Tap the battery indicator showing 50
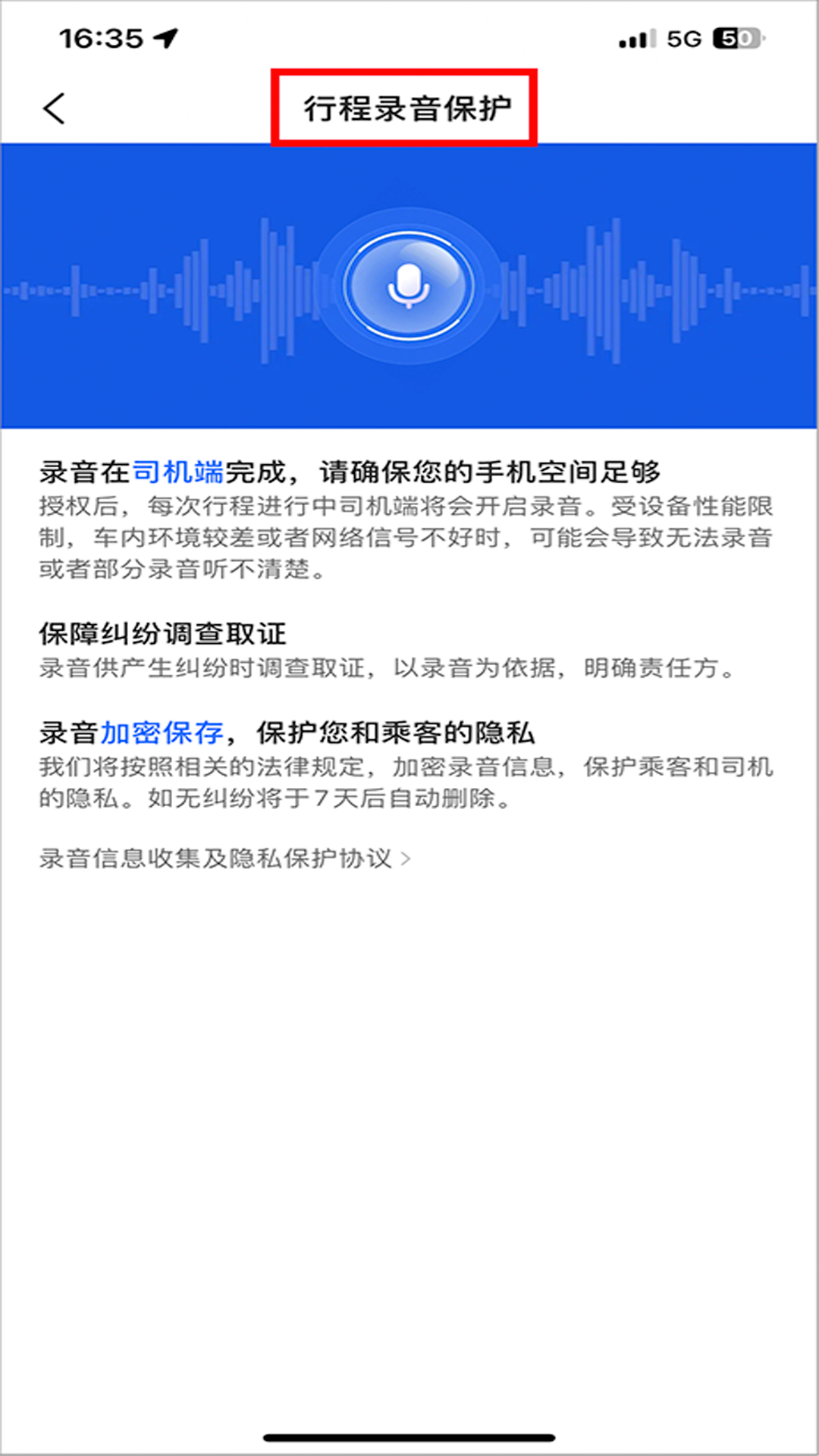Viewport: 819px width, 1456px height. point(733,38)
